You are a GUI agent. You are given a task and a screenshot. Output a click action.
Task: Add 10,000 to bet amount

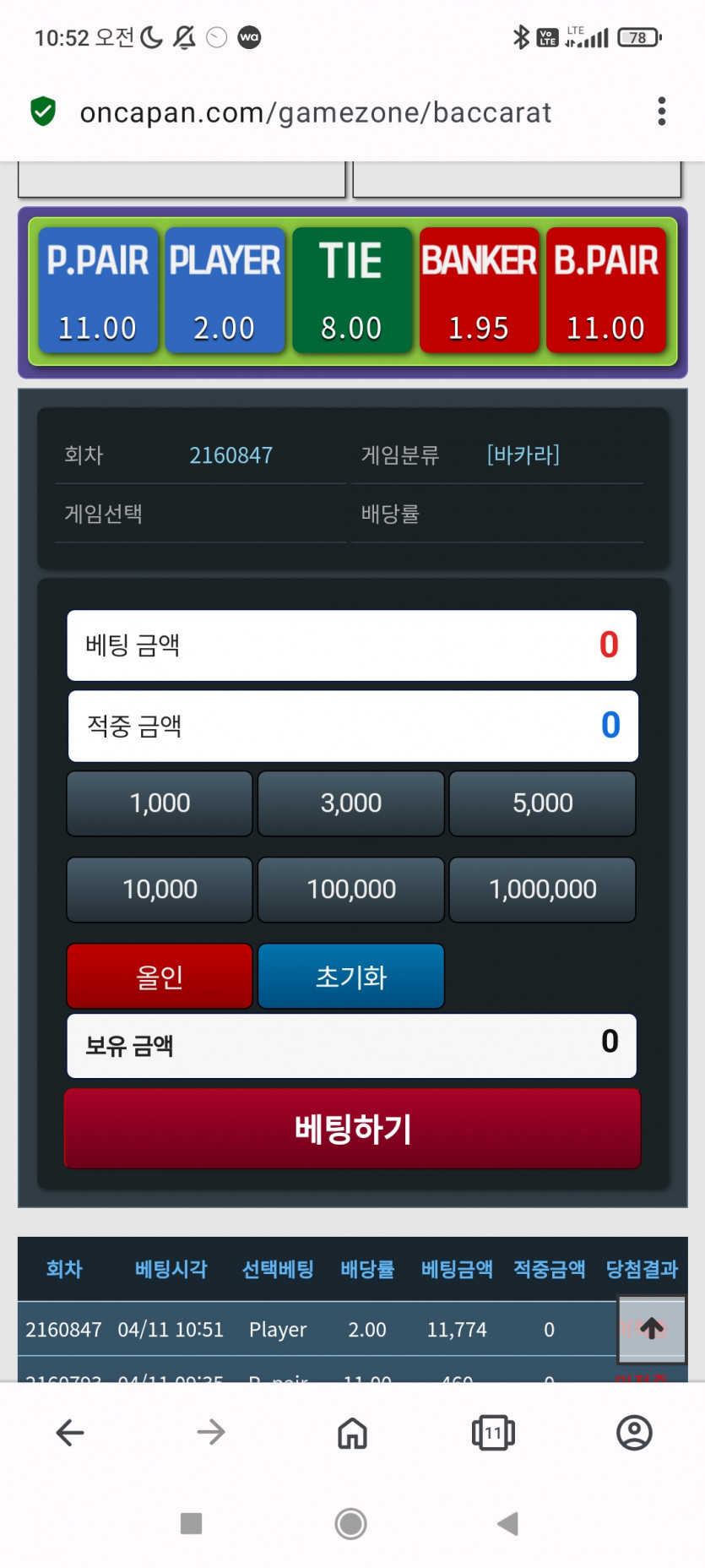coord(160,889)
